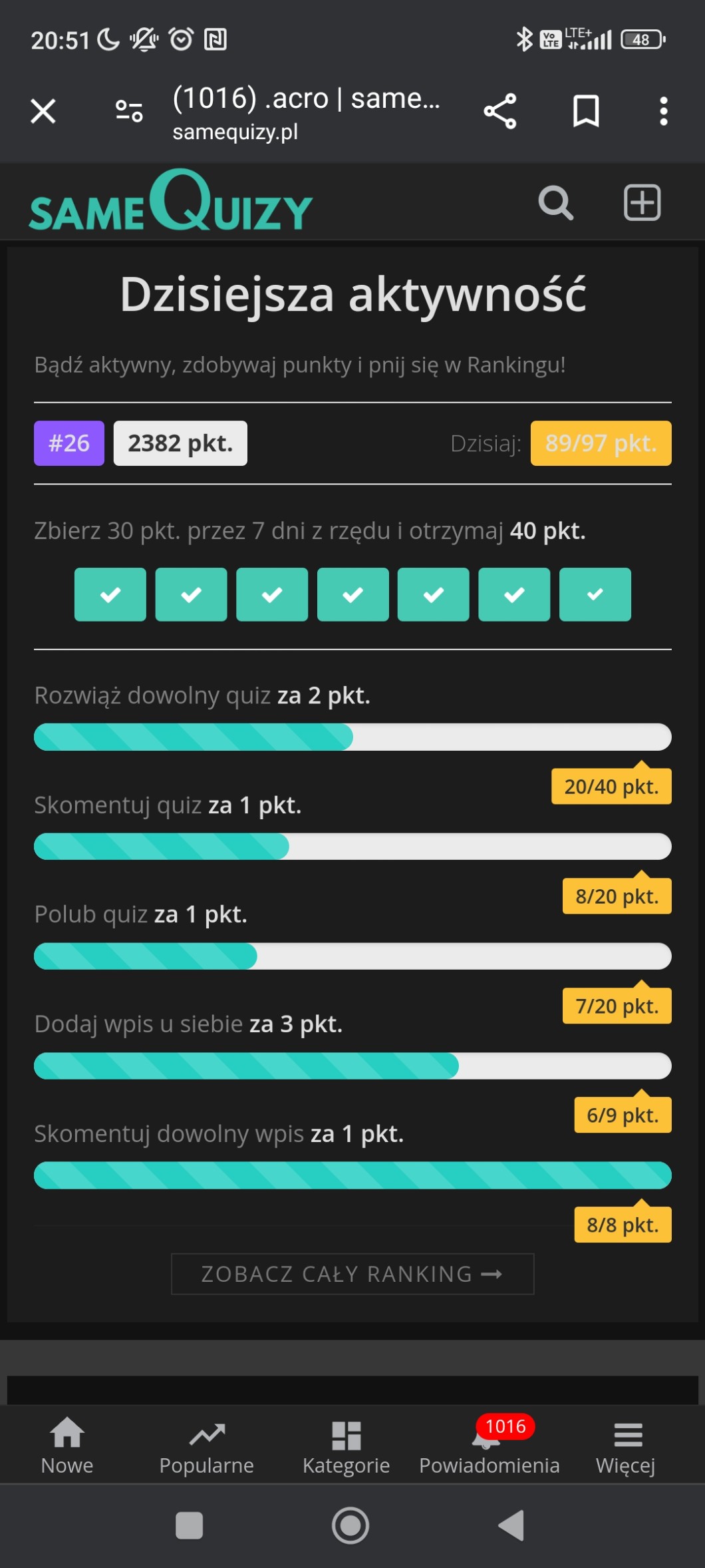The image size is (705, 1568).
Task: Open ZOBACZ CAŁY RANKING
Action: (352, 1274)
